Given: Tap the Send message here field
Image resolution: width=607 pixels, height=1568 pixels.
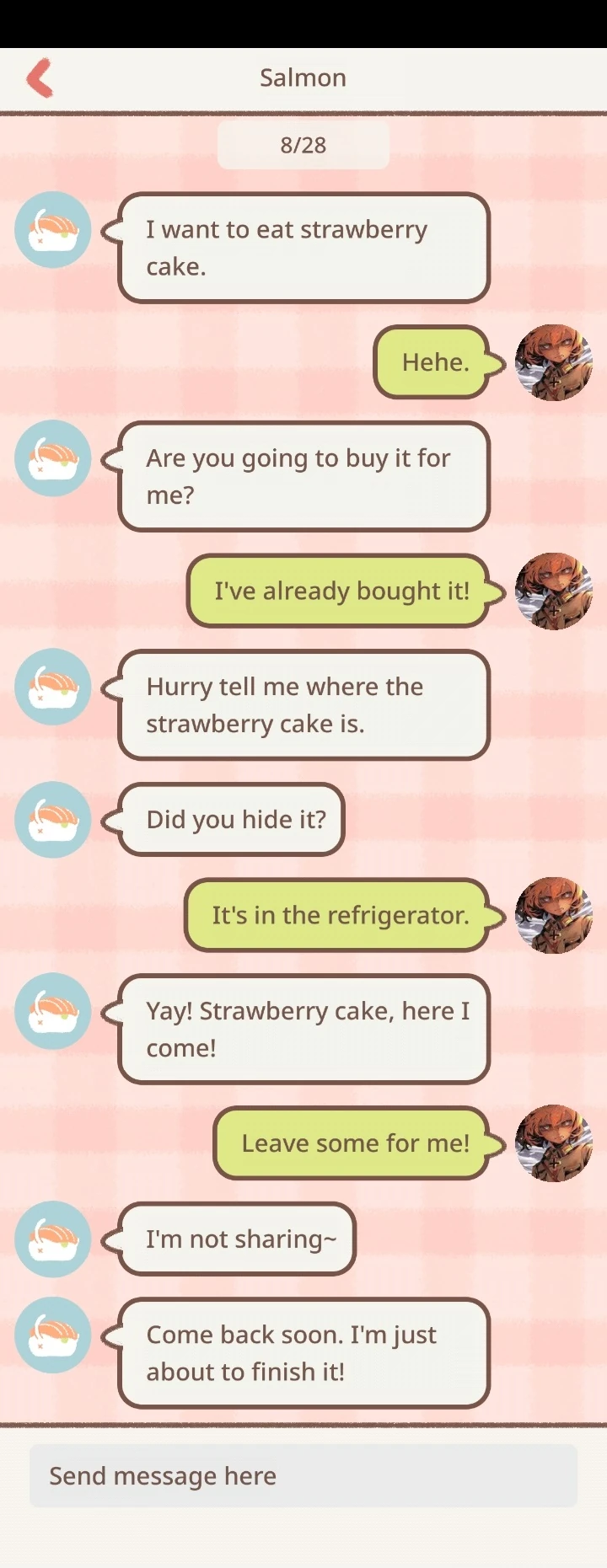Looking at the screenshot, I should tap(303, 1475).
